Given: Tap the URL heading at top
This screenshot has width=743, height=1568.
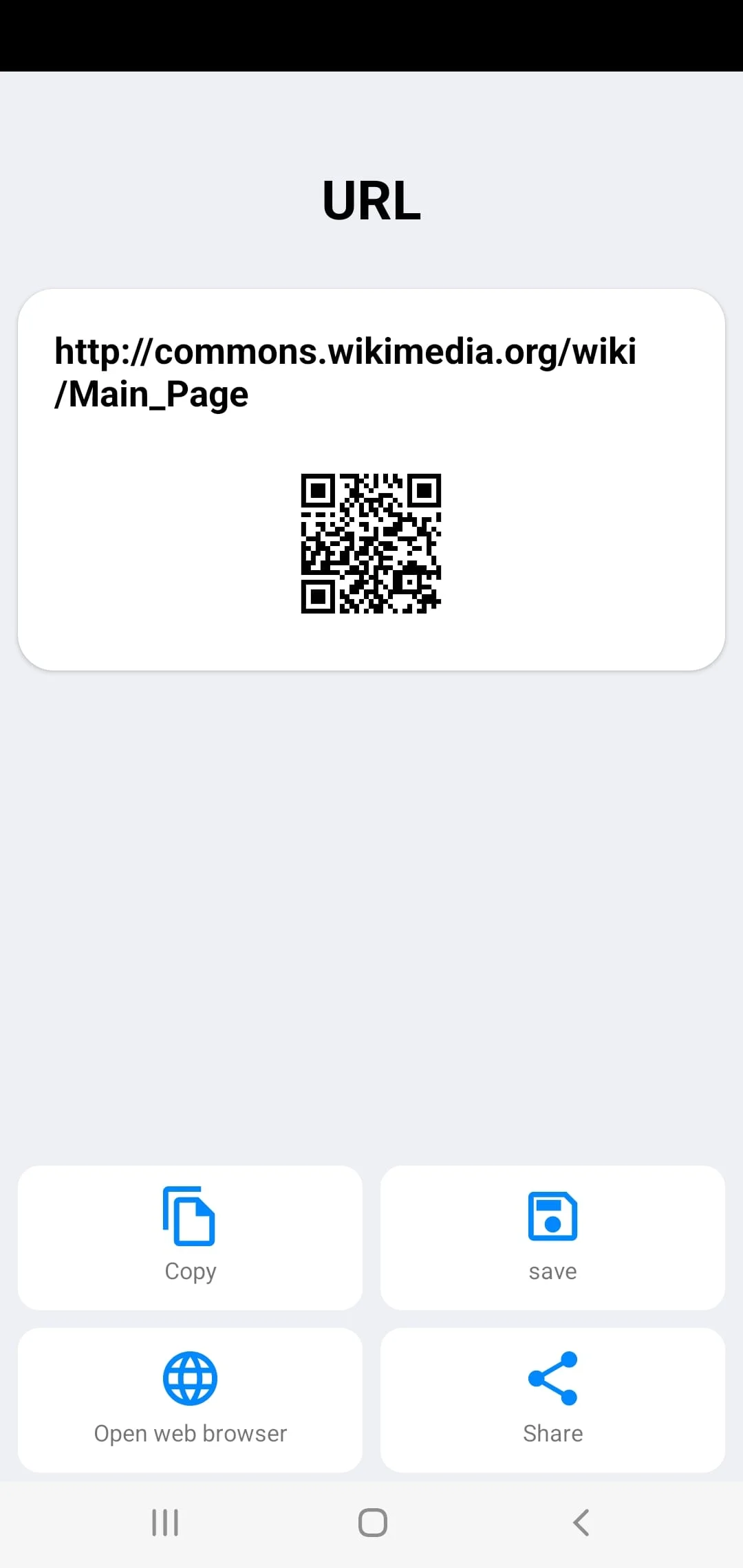Looking at the screenshot, I should 371,201.
